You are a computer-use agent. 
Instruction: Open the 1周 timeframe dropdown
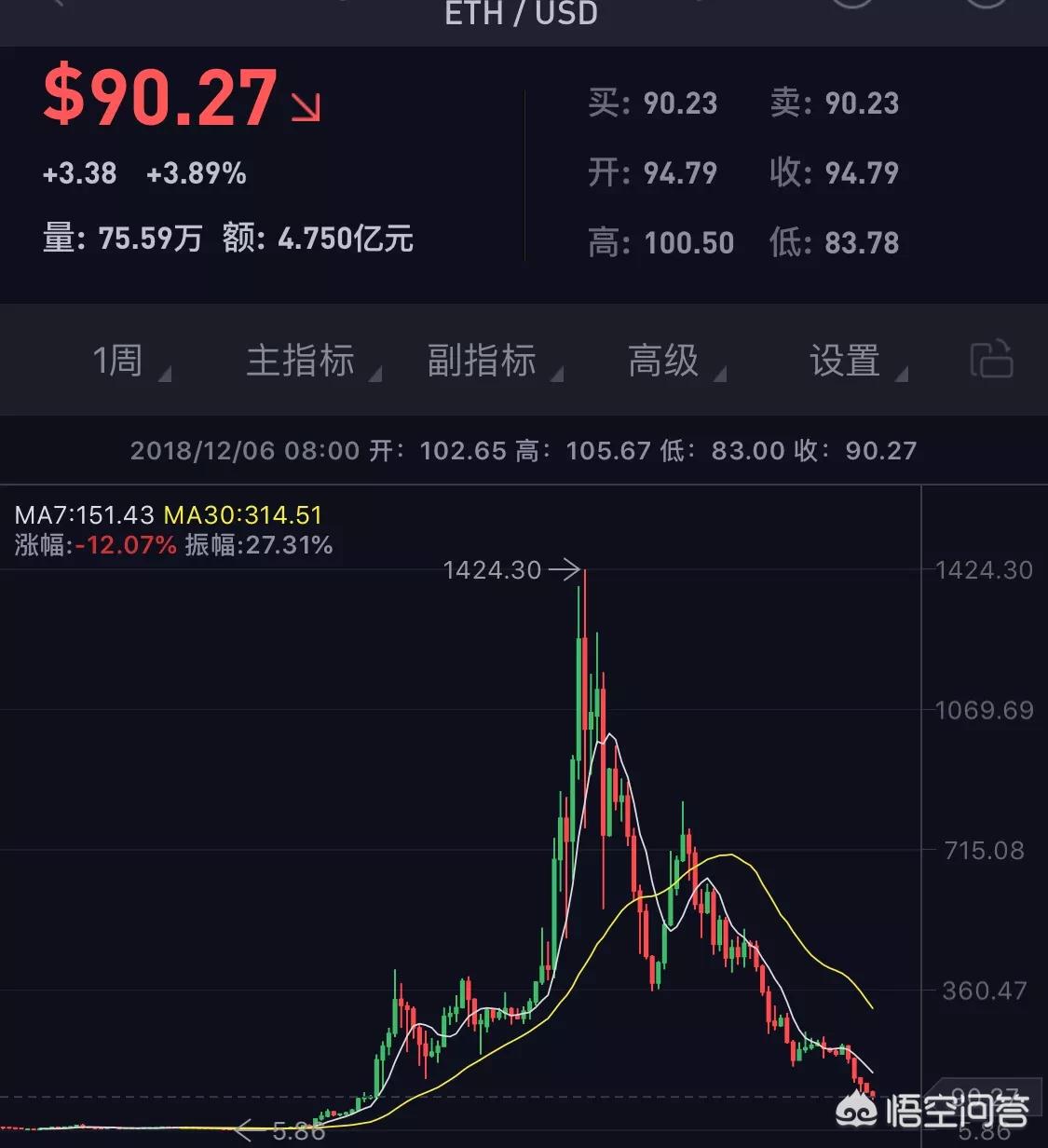click(121, 360)
